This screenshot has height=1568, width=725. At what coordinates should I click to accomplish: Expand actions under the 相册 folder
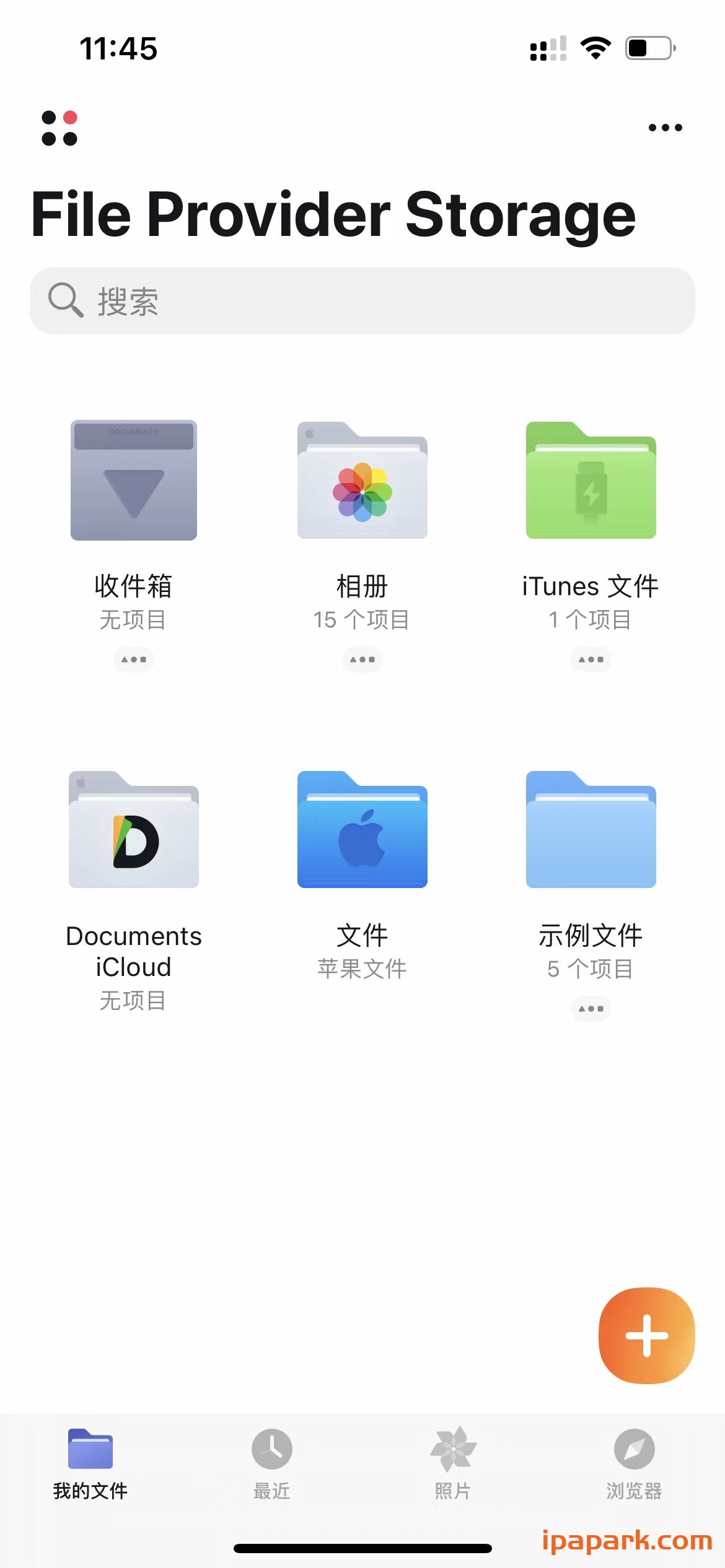(362, 659)
